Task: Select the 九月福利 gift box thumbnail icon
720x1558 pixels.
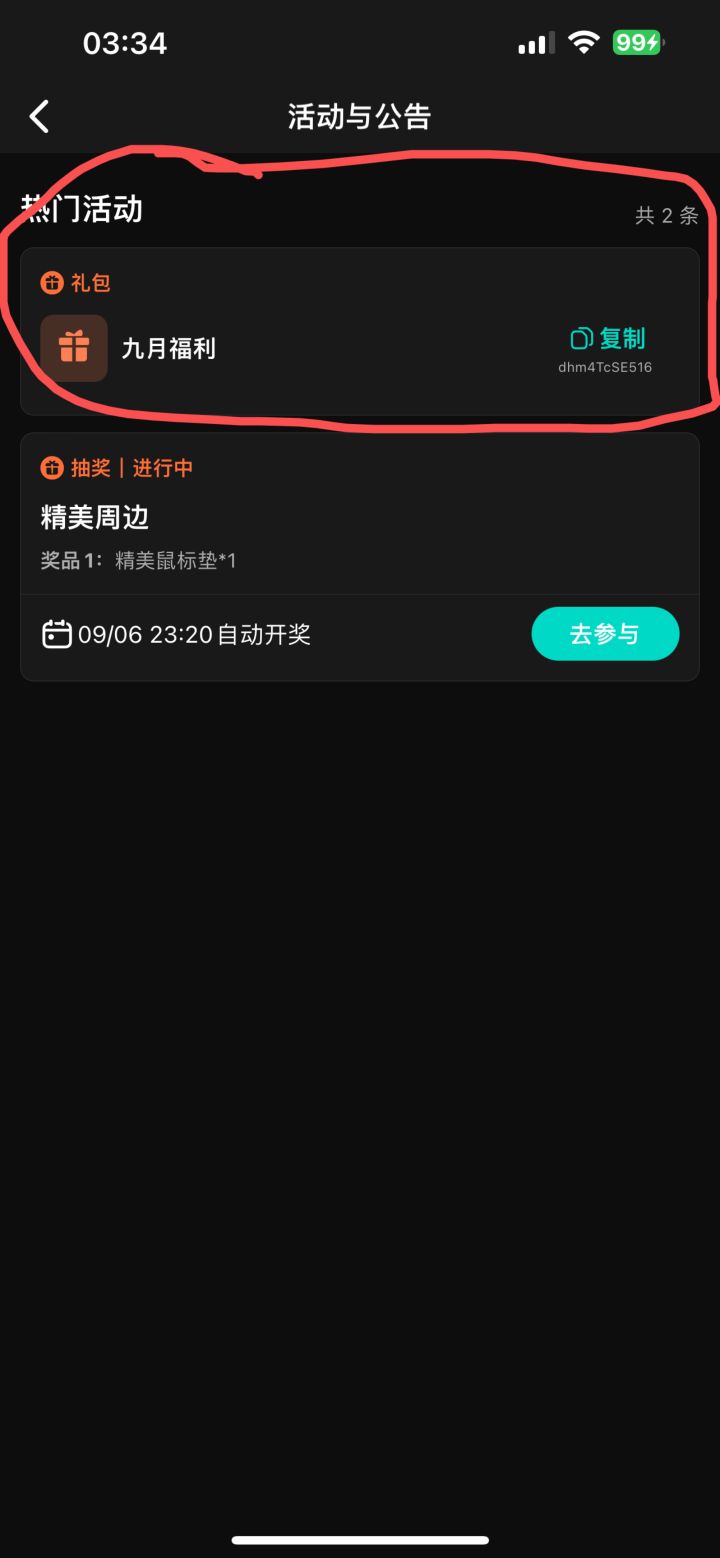Action: tap(74, 347)
